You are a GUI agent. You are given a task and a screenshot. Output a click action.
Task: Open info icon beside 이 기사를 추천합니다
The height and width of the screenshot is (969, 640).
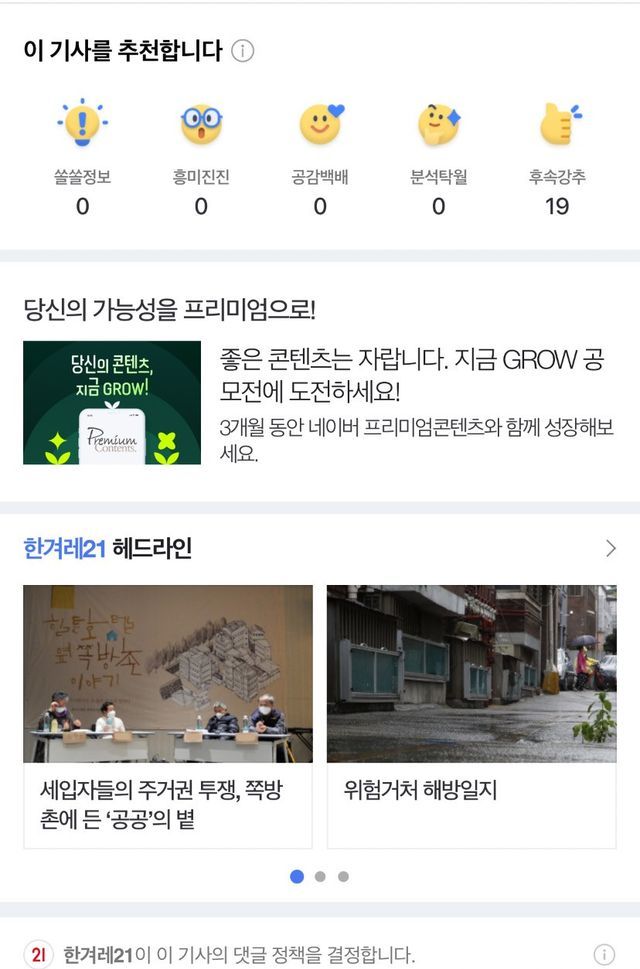[x=243, y=51]
